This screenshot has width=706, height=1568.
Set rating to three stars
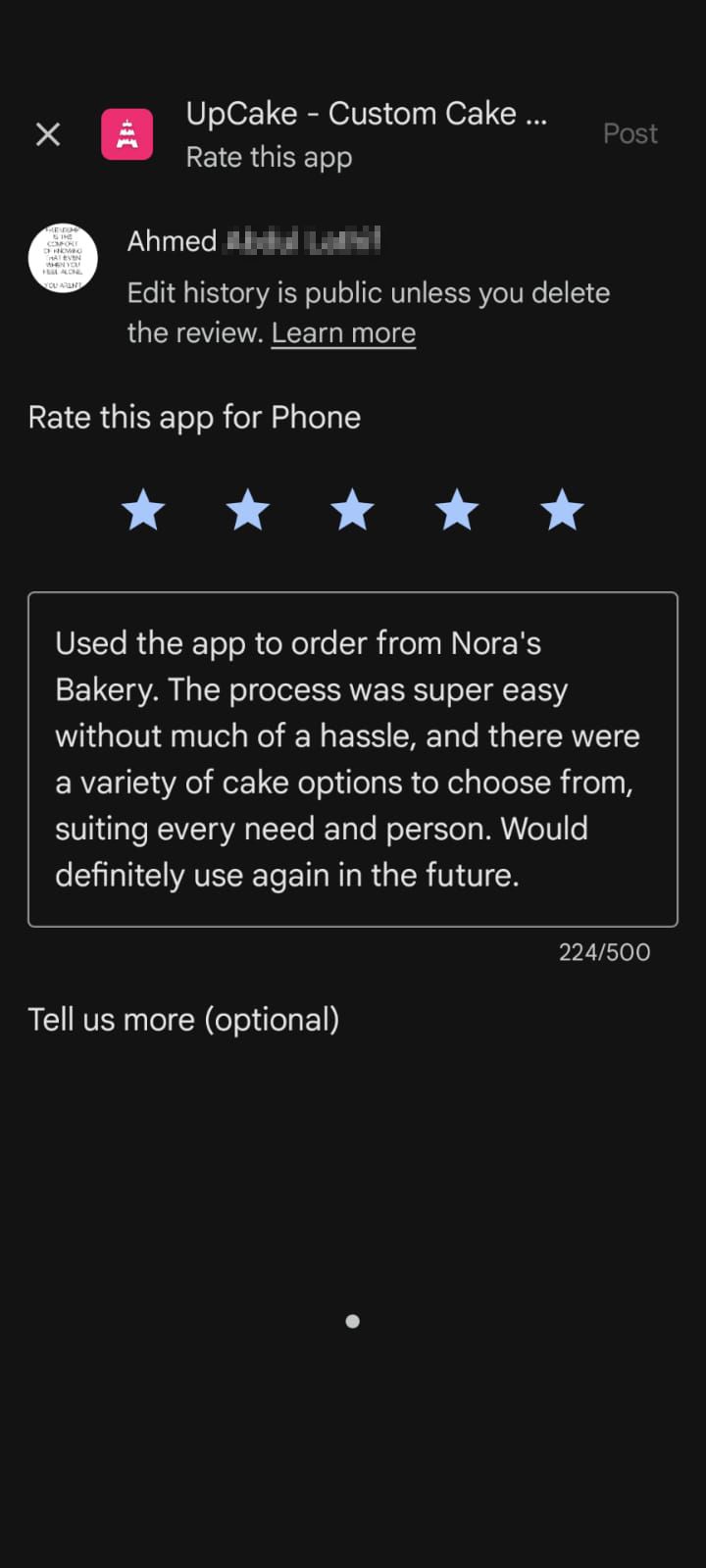pyautogui.click(x=352, y=511)
